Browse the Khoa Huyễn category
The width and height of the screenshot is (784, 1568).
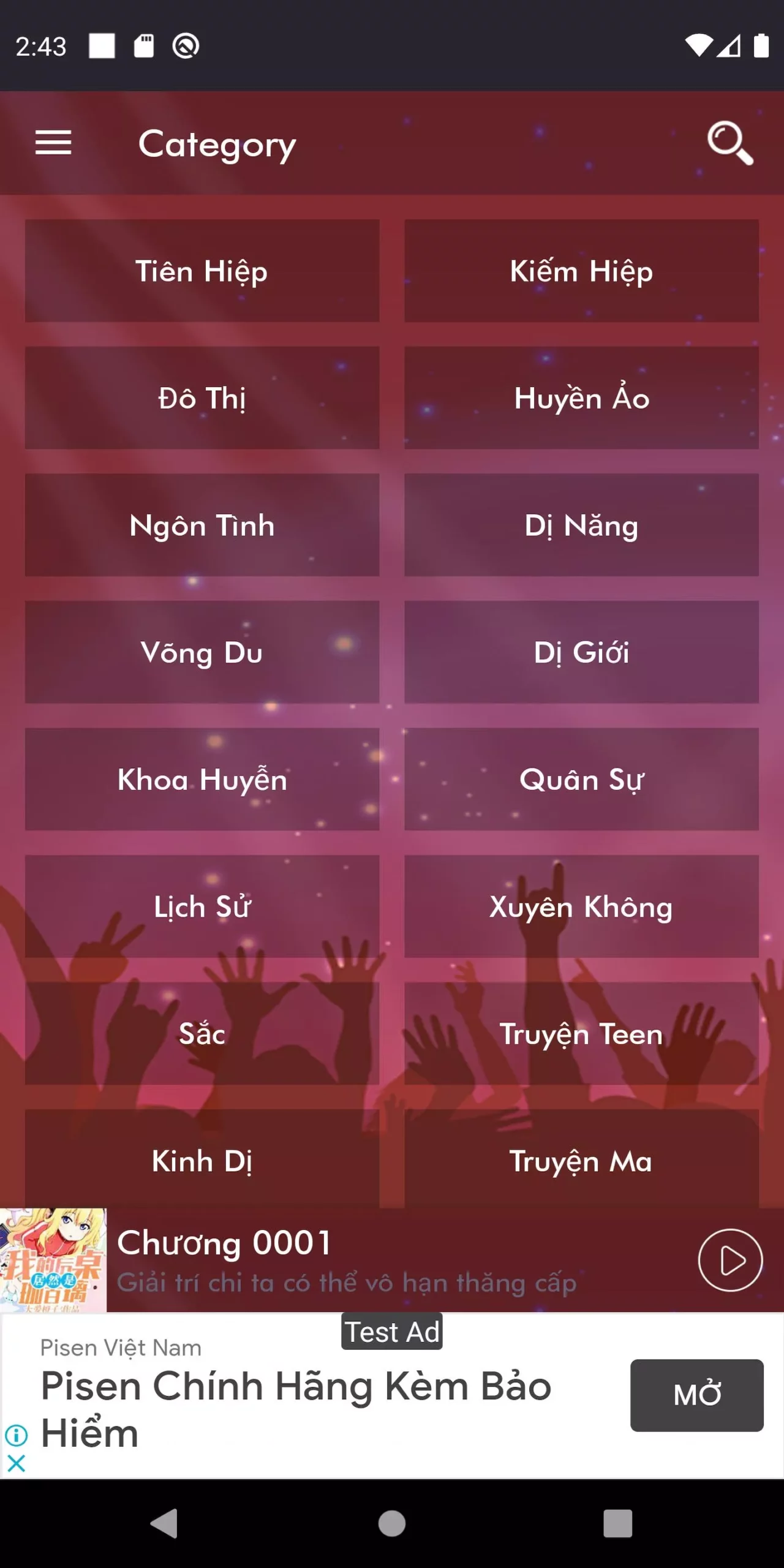[202, 779]
